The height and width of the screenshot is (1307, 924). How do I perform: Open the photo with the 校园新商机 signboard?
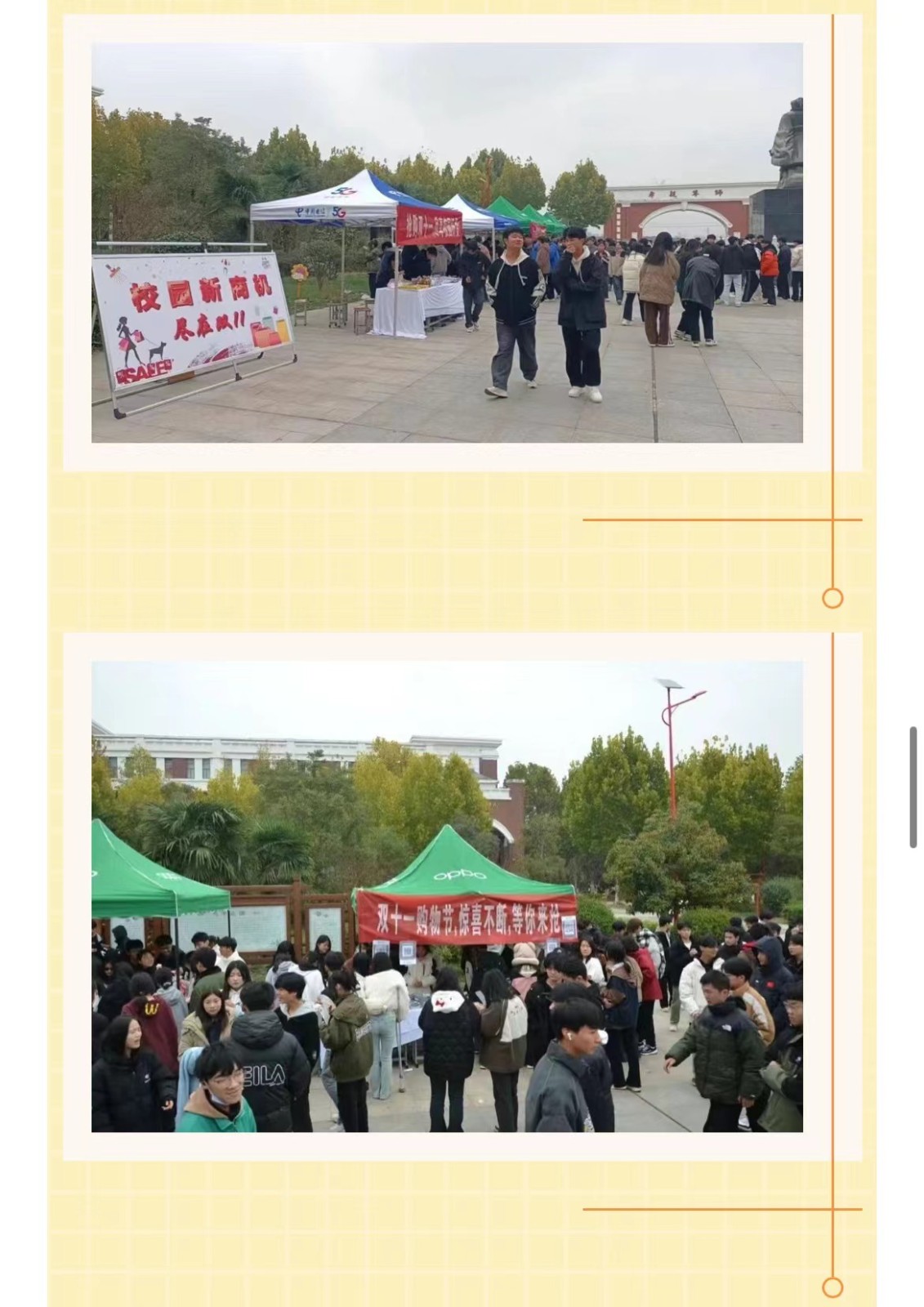[x=447, y=243]
